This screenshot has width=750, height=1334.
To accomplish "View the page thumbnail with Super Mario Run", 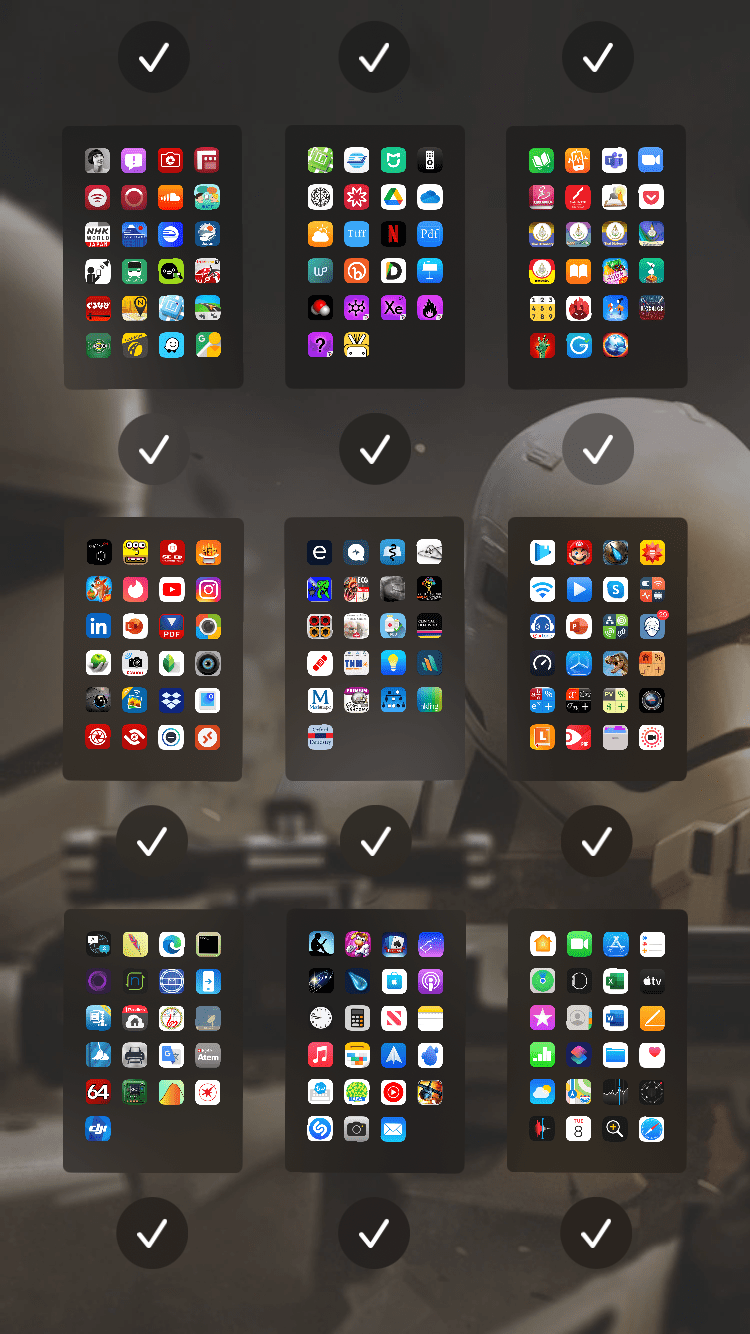I will click(x=597, y=648).
